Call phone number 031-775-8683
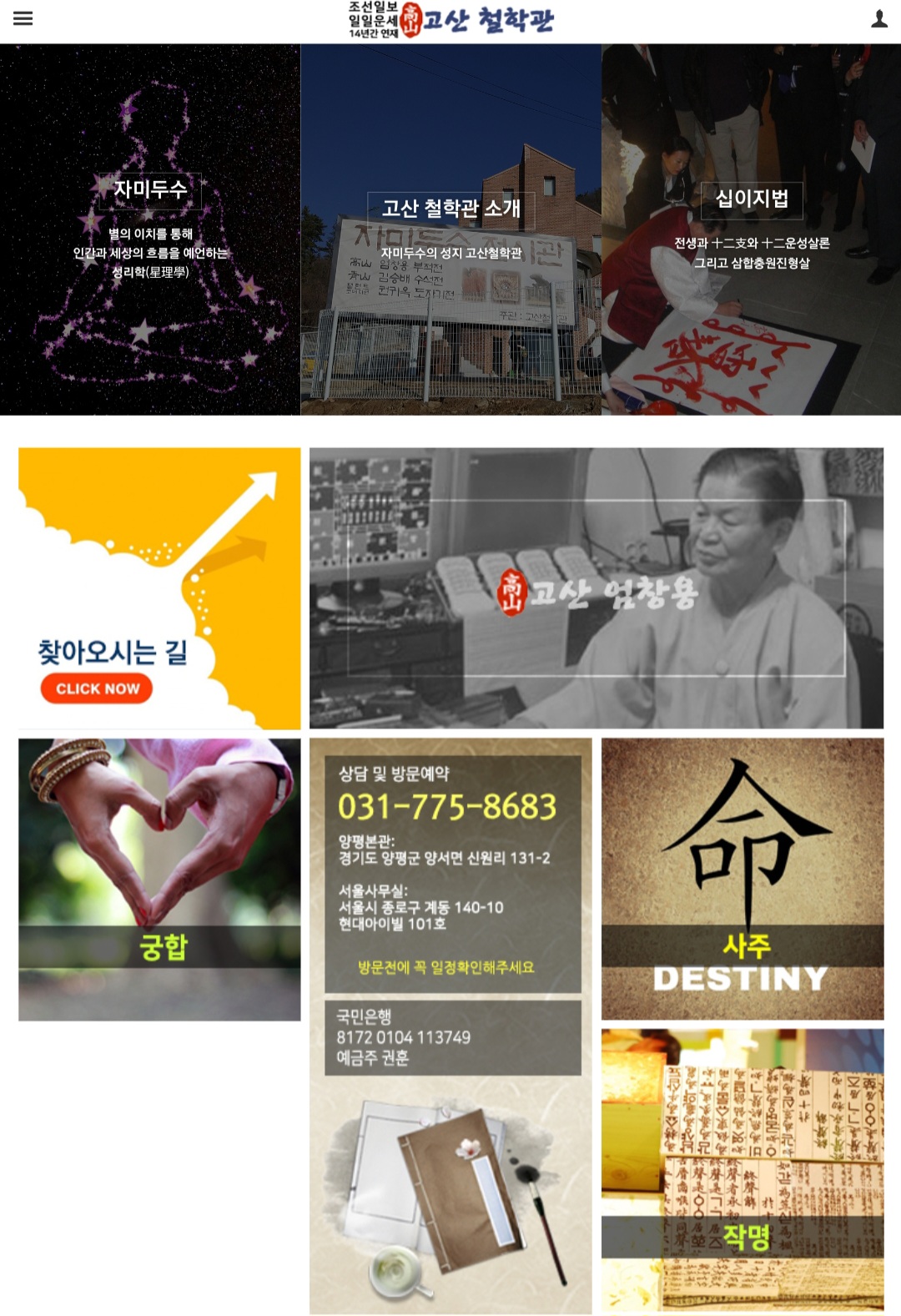Image resolution: width=901 pixels, height=1316 pixels. [447, 807]
